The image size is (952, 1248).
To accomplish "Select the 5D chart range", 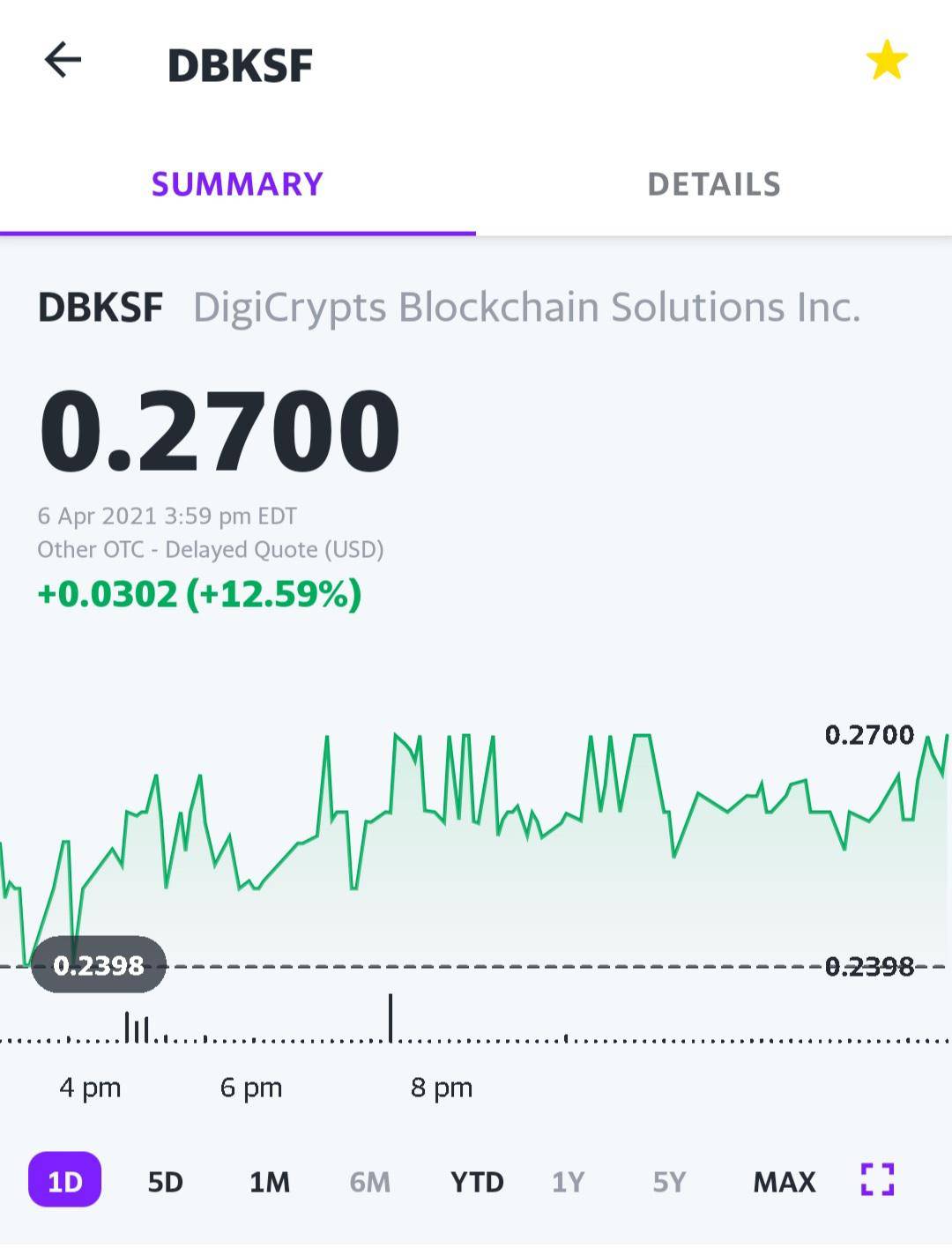I will [x=167, y=1181].
